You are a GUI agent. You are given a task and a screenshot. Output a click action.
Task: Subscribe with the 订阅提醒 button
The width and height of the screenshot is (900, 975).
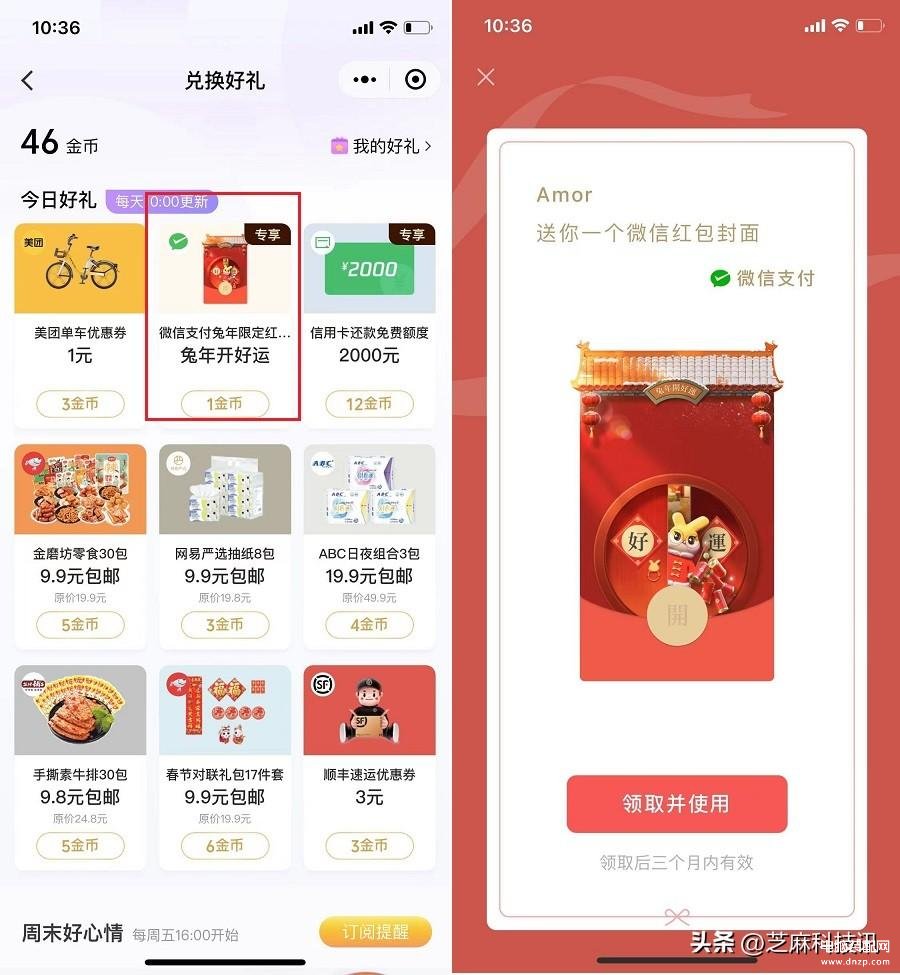click(x=375, y=932)
